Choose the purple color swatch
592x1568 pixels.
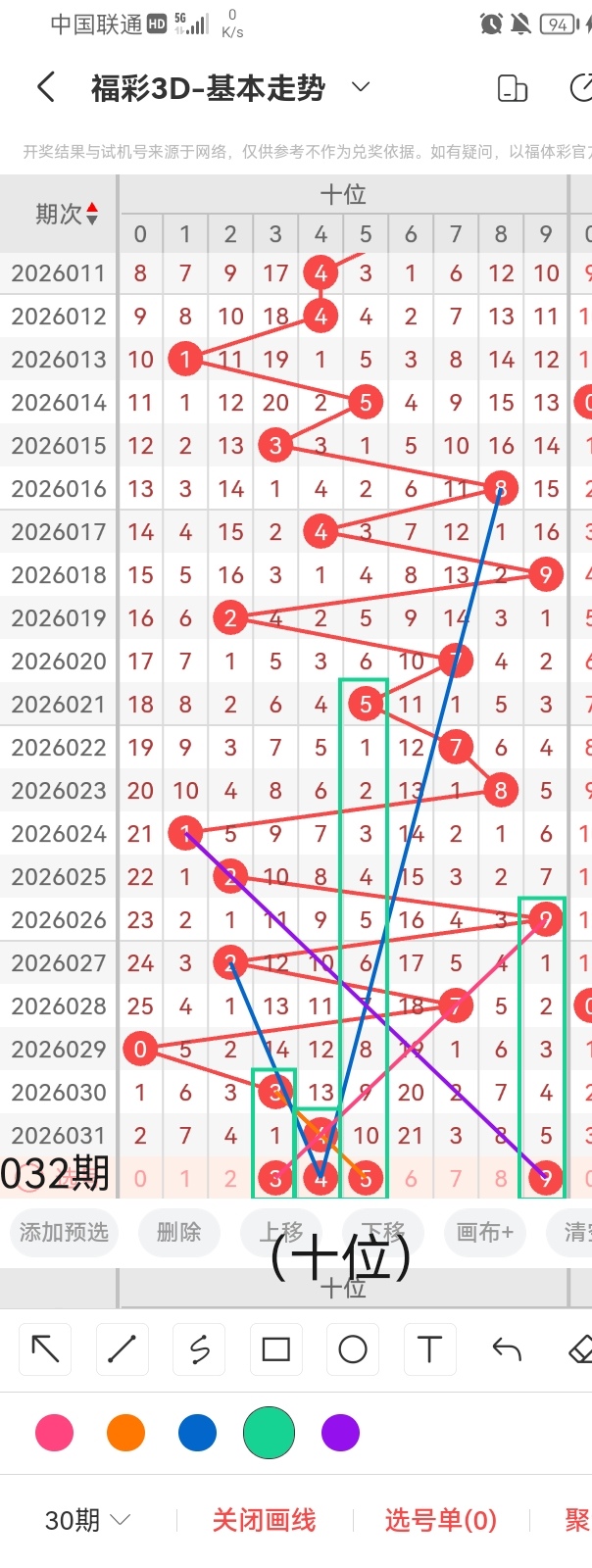click(x=340, y=1433)
